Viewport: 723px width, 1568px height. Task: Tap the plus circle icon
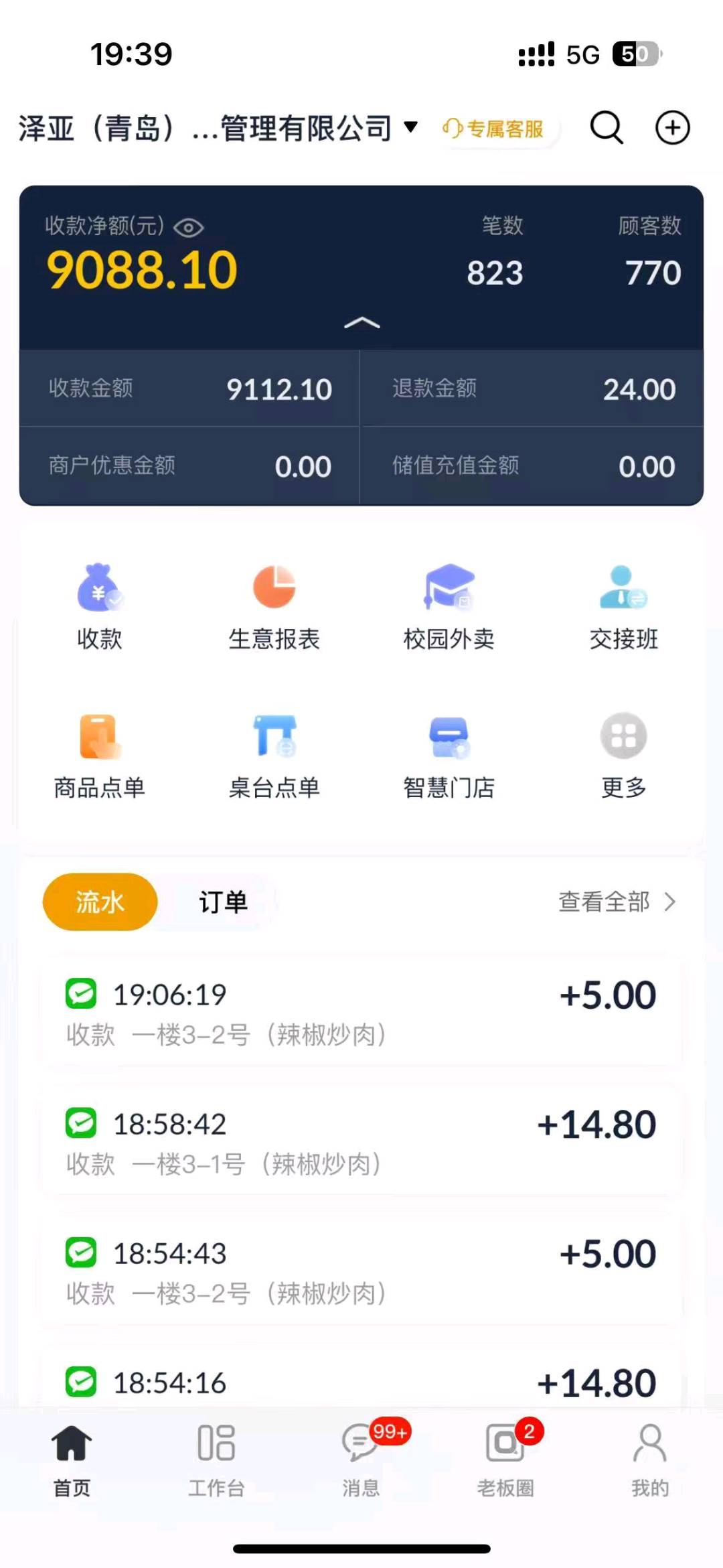672,127
